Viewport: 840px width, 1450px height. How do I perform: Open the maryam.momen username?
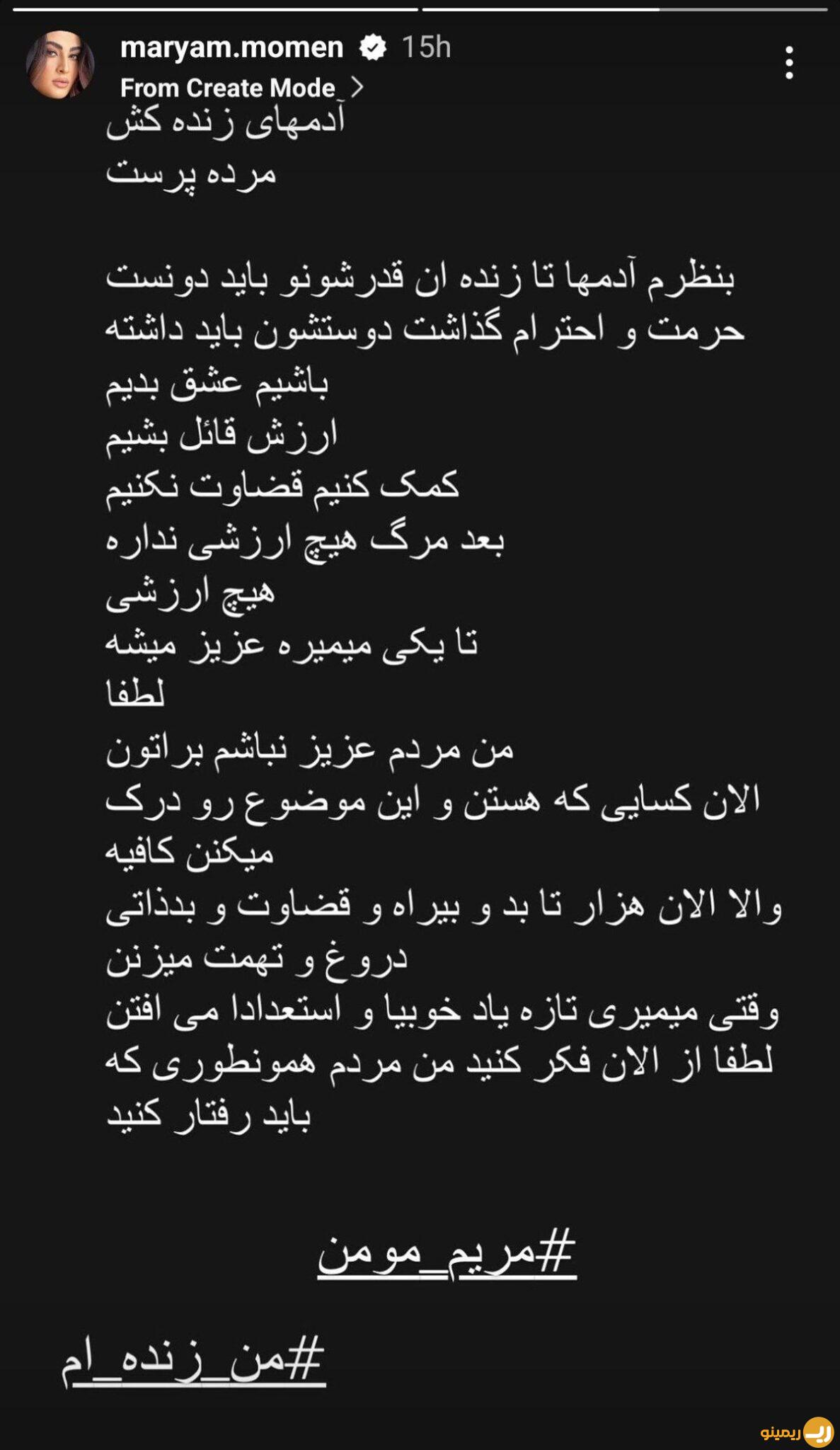[232, 47]
